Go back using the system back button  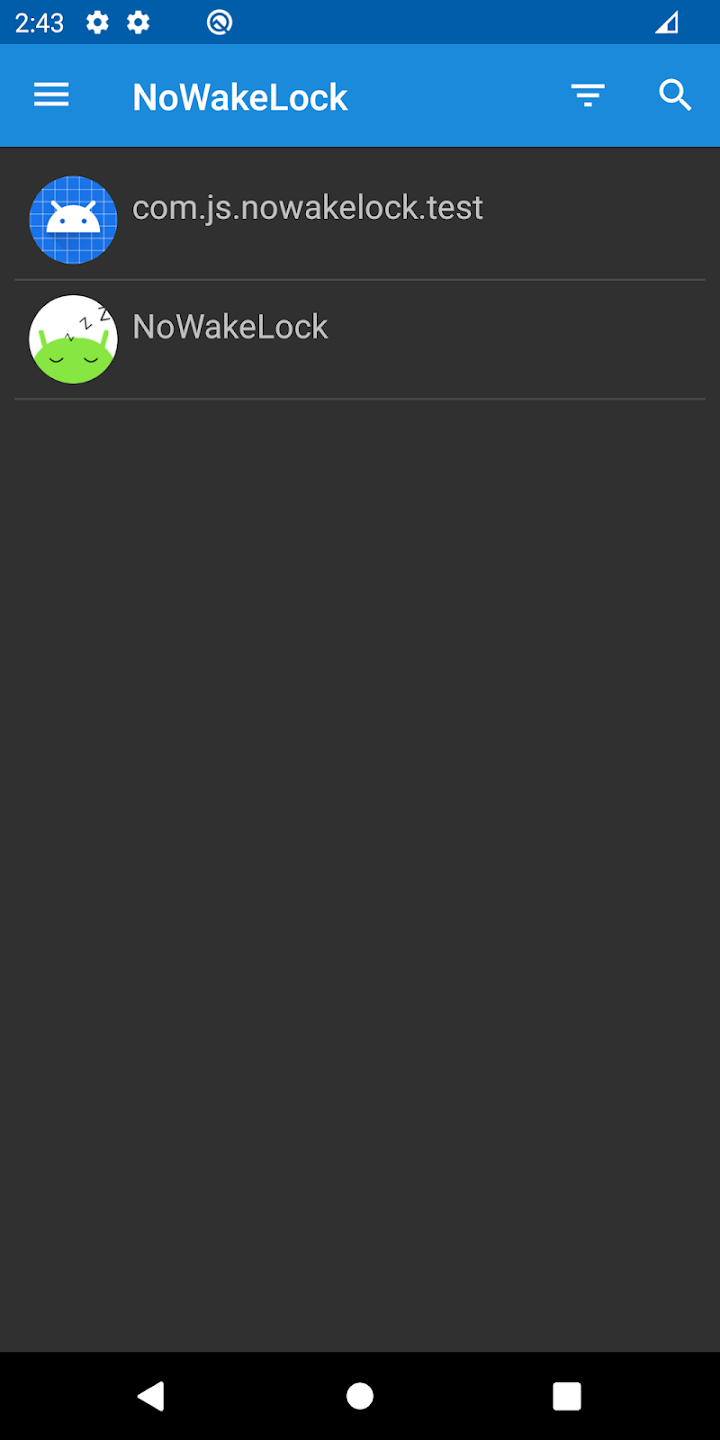coord(151,1396)
